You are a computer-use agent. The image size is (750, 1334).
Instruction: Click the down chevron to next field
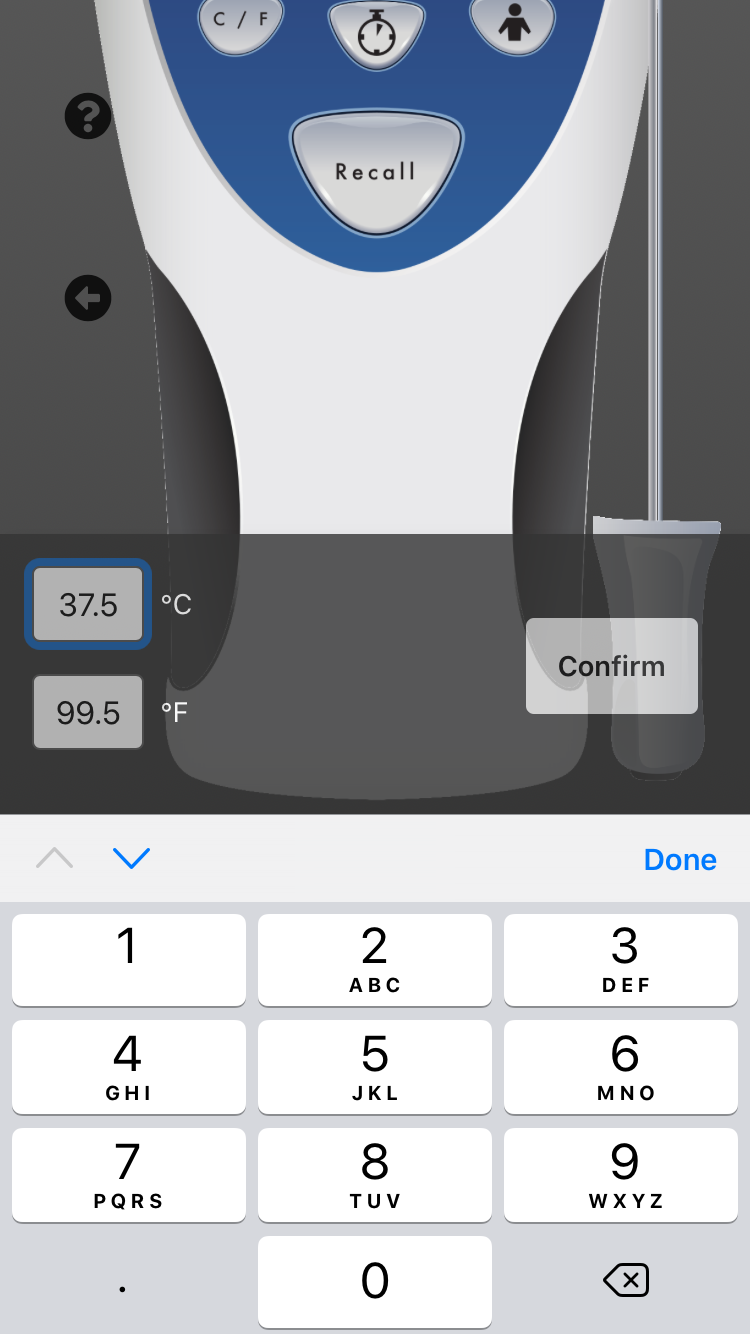(x=131, y=857)
